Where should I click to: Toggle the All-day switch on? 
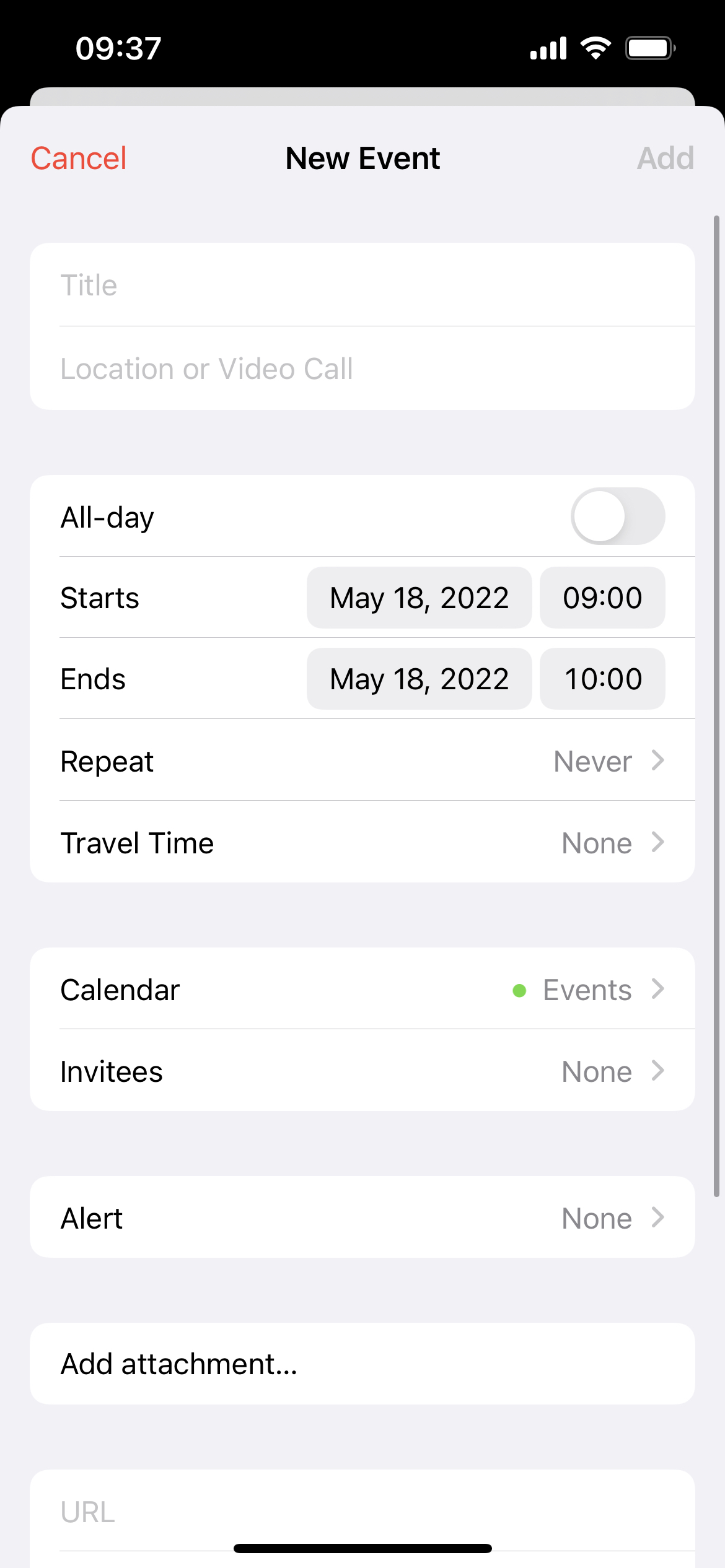tap(618, 516)
